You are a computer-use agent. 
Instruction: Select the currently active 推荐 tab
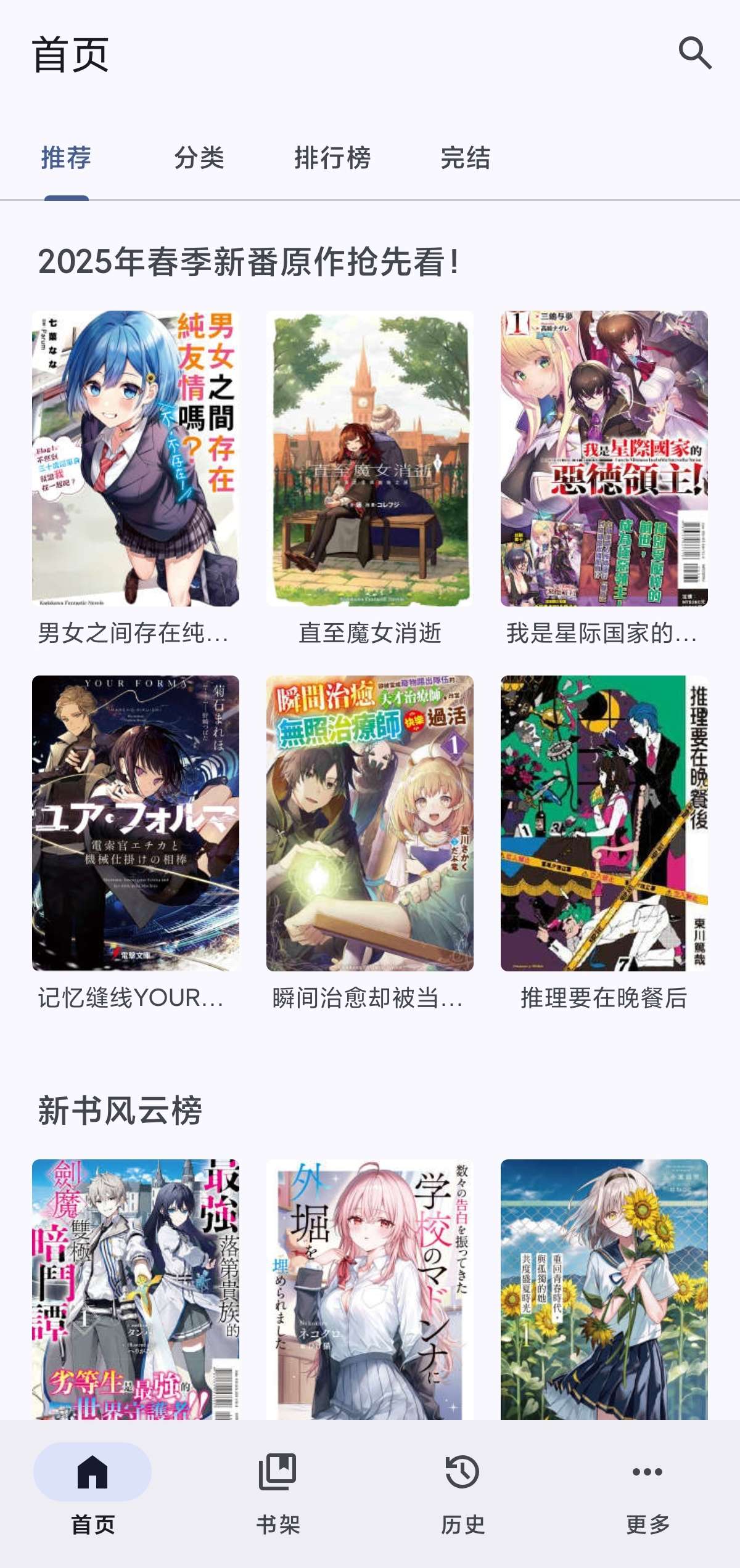pos(65,159)
